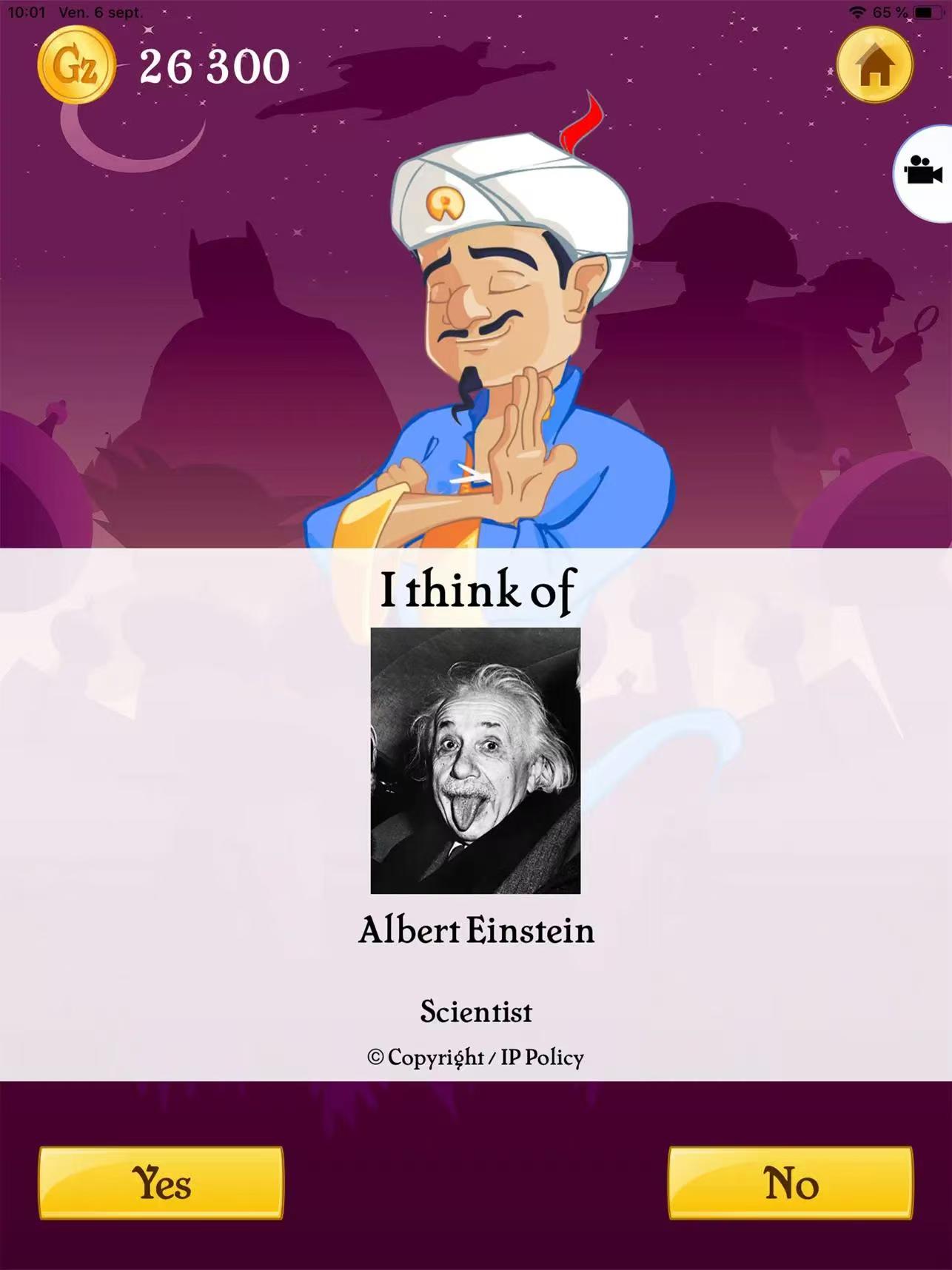Open the Copyright / IP Policy link

(x=475, y=1057)
